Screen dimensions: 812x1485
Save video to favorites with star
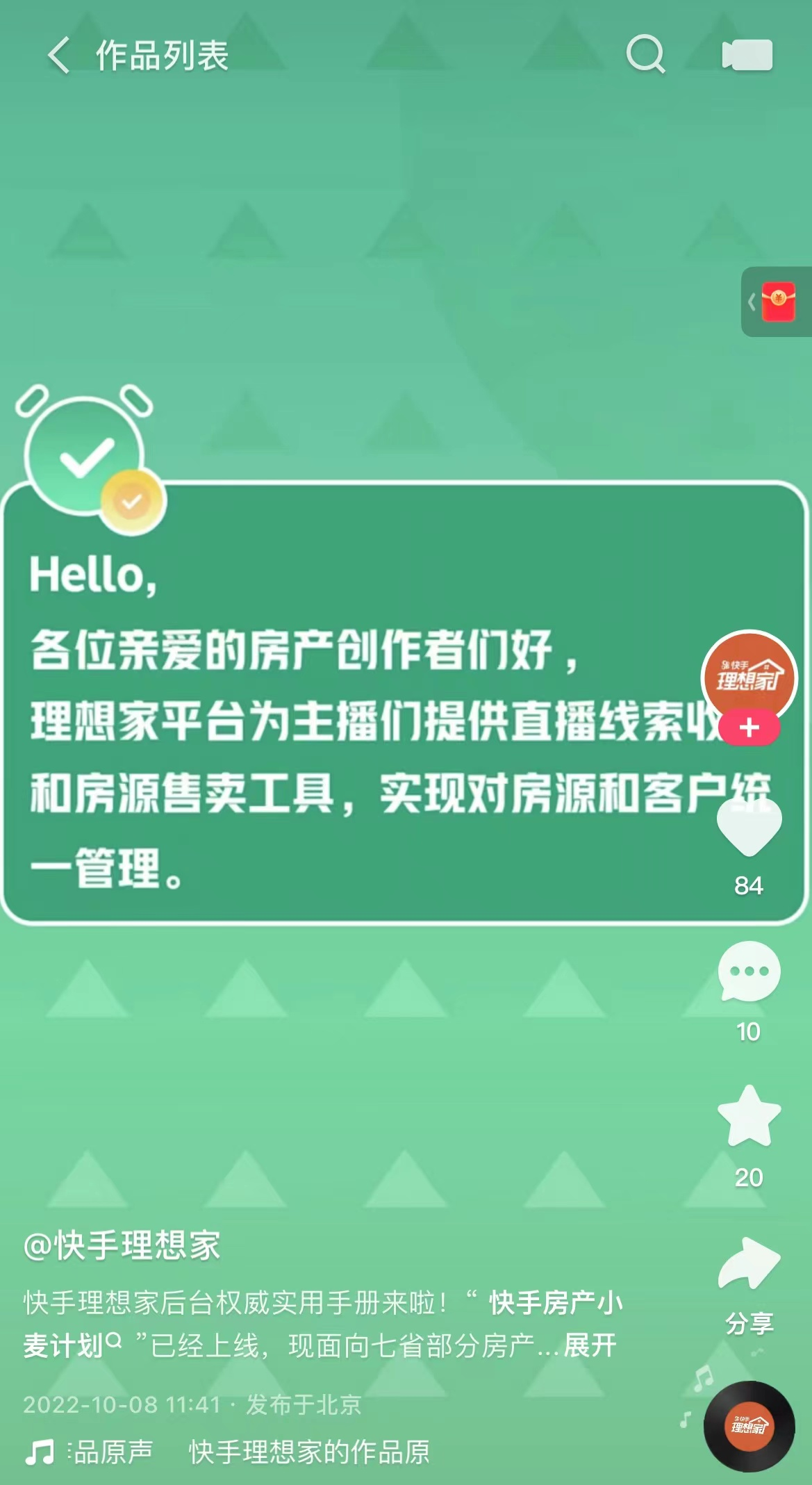749,1117
